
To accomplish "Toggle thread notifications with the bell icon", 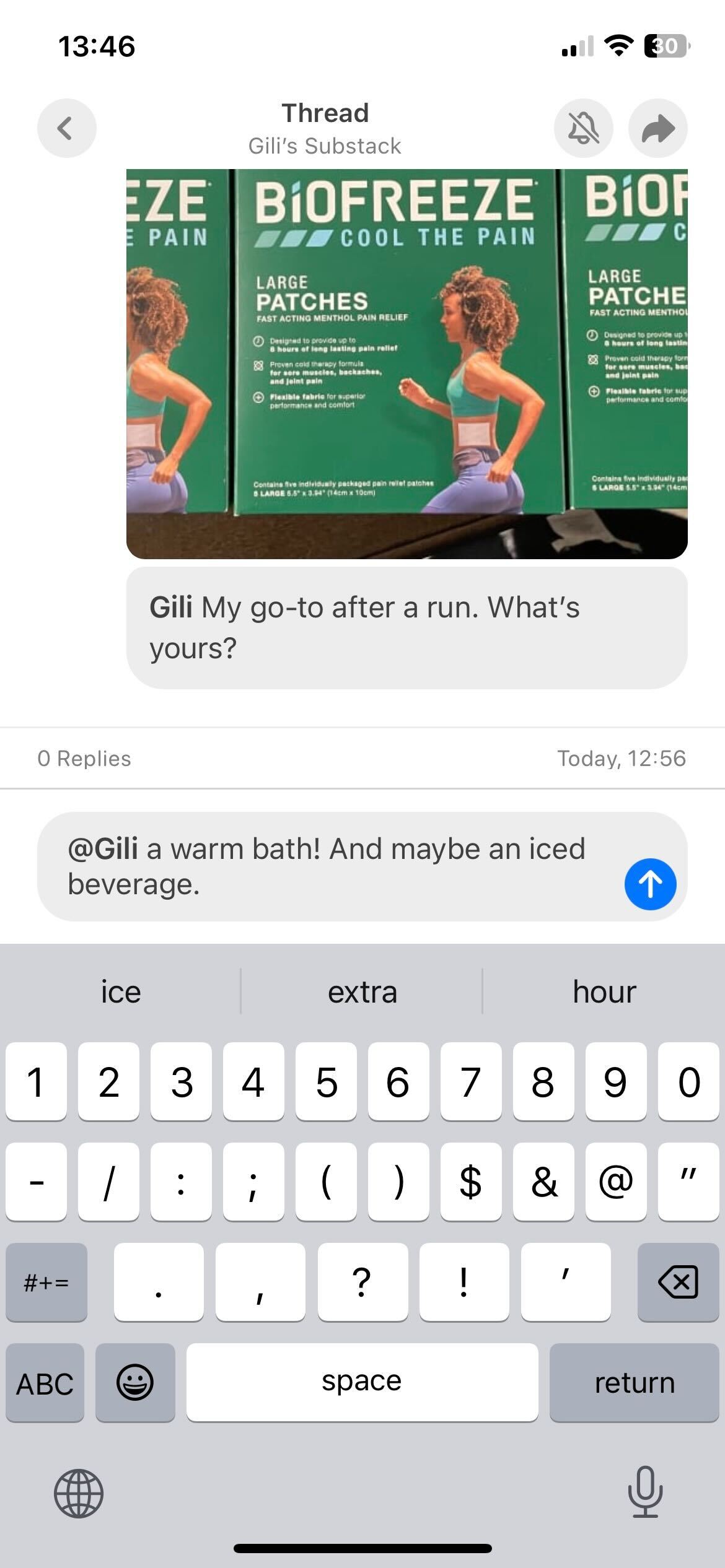I will point(583,128).
